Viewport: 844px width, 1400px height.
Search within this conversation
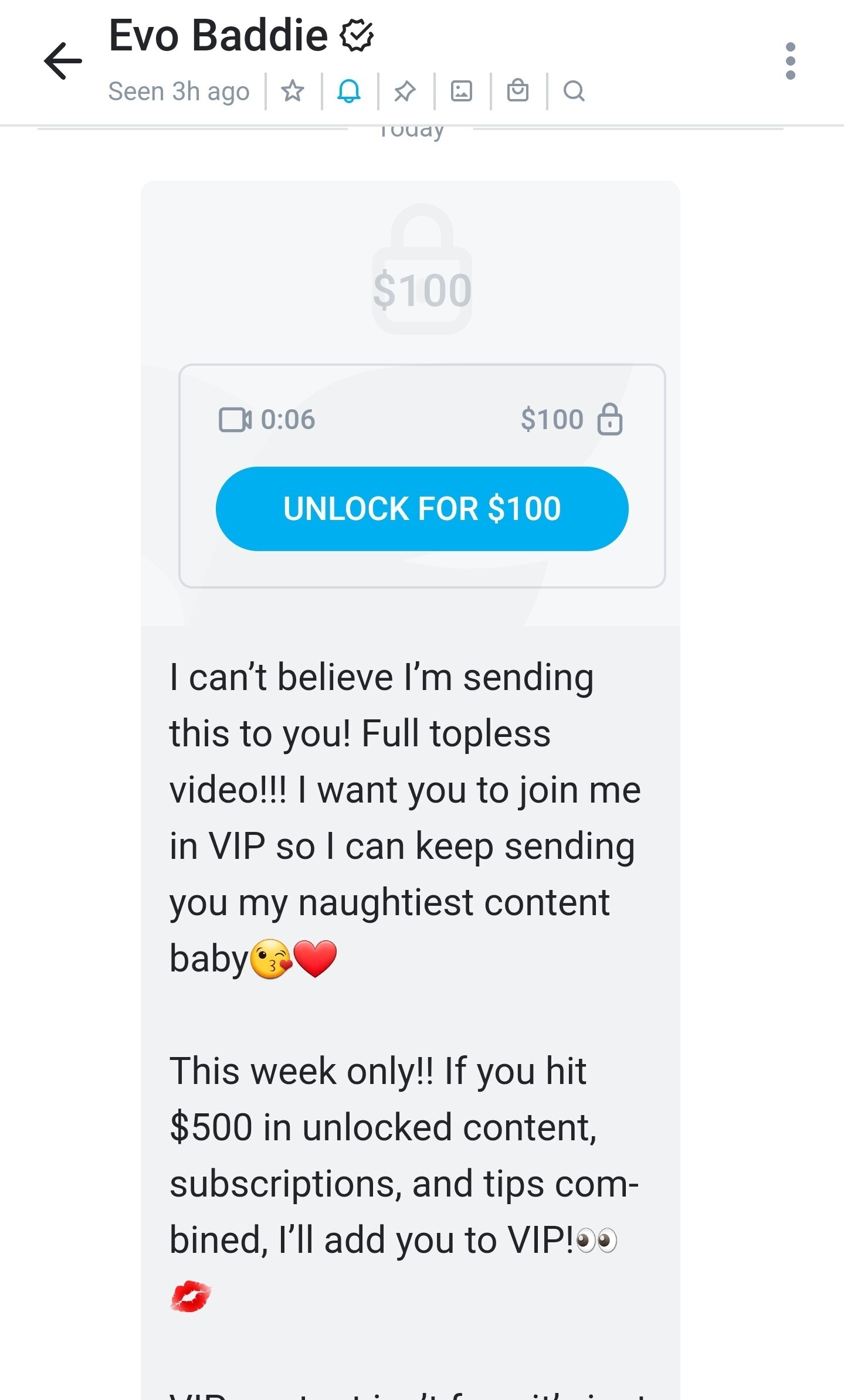[574, 91]
